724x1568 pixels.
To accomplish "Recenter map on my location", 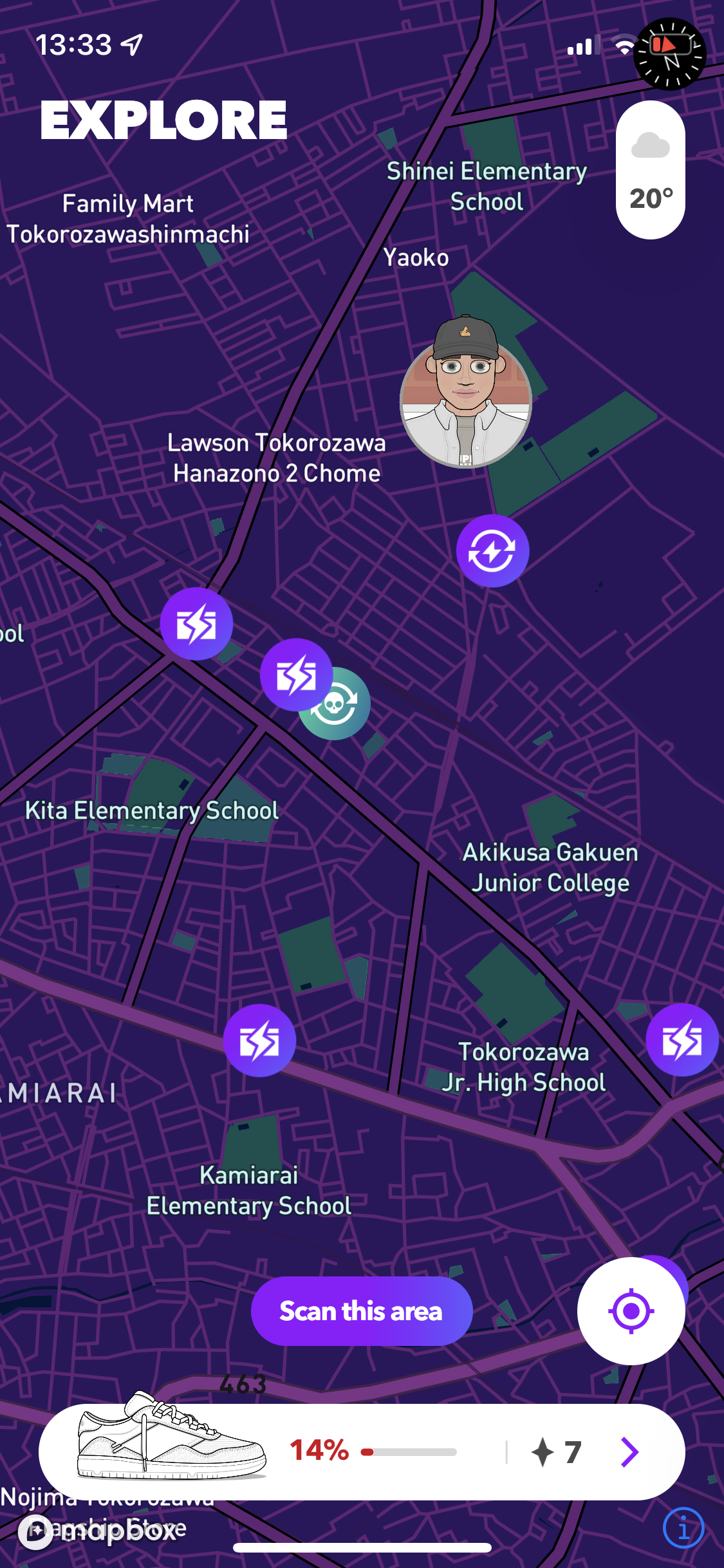I will point(631,1311).
